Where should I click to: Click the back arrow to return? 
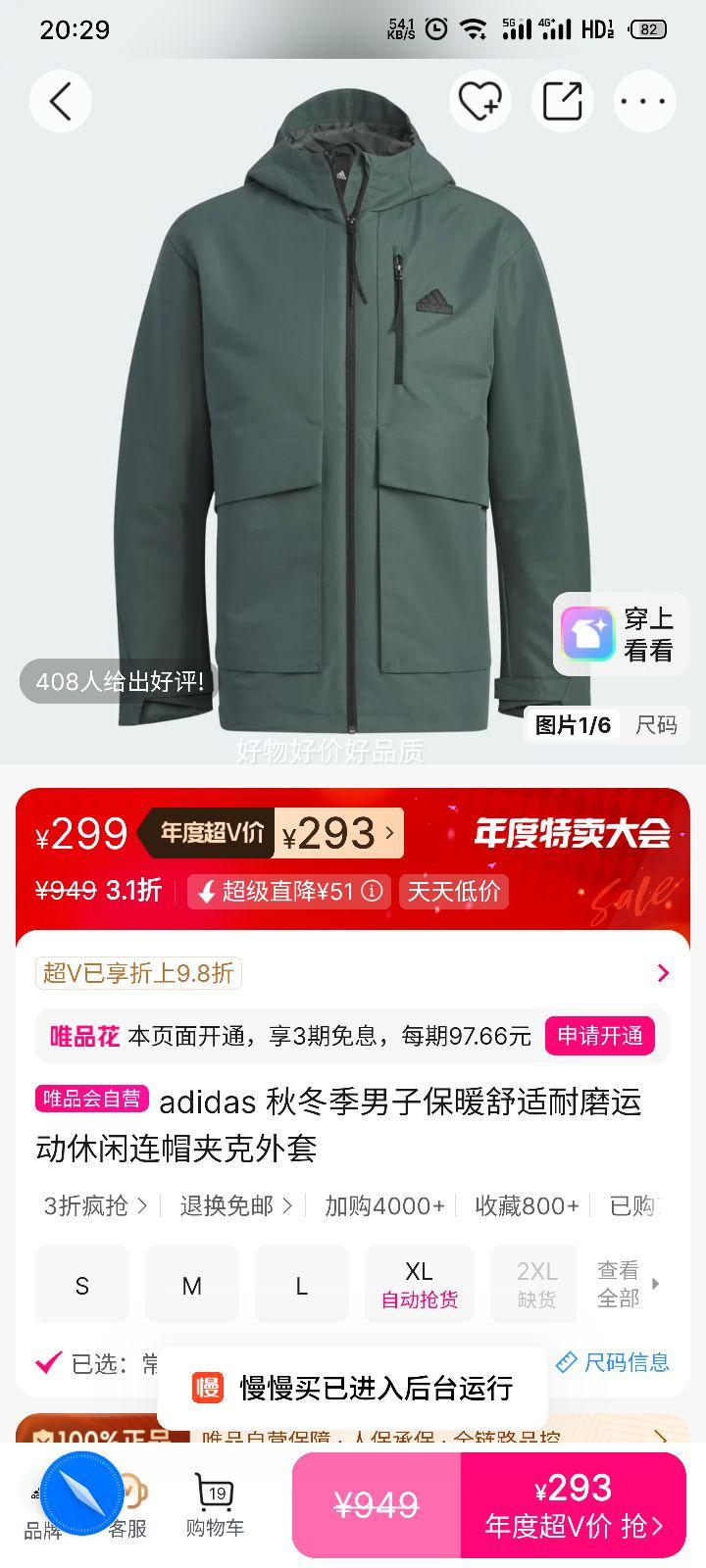60,101
